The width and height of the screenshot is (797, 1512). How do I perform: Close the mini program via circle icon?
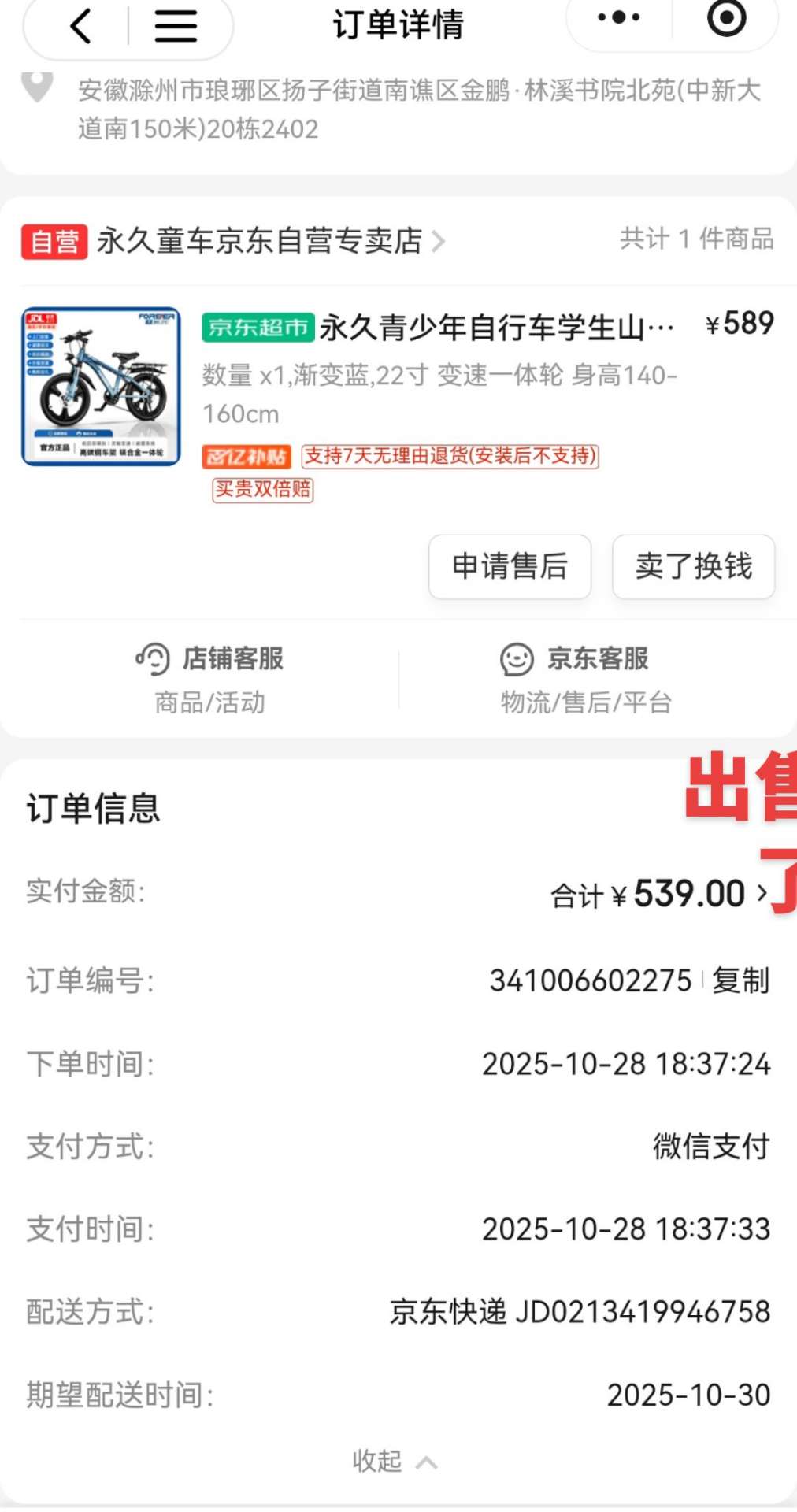coord(726,17)
